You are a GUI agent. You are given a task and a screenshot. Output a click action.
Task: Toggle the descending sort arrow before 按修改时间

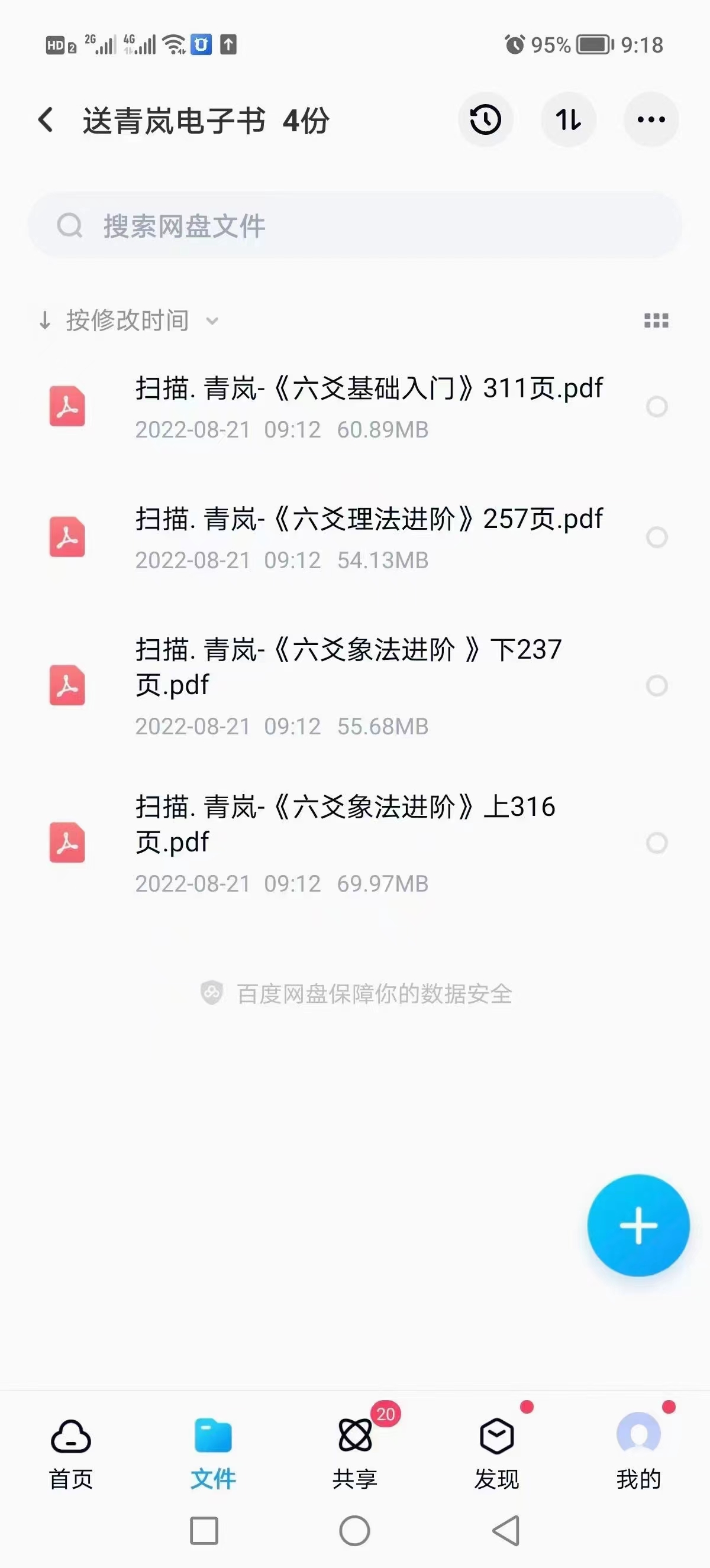pos(45,321)
